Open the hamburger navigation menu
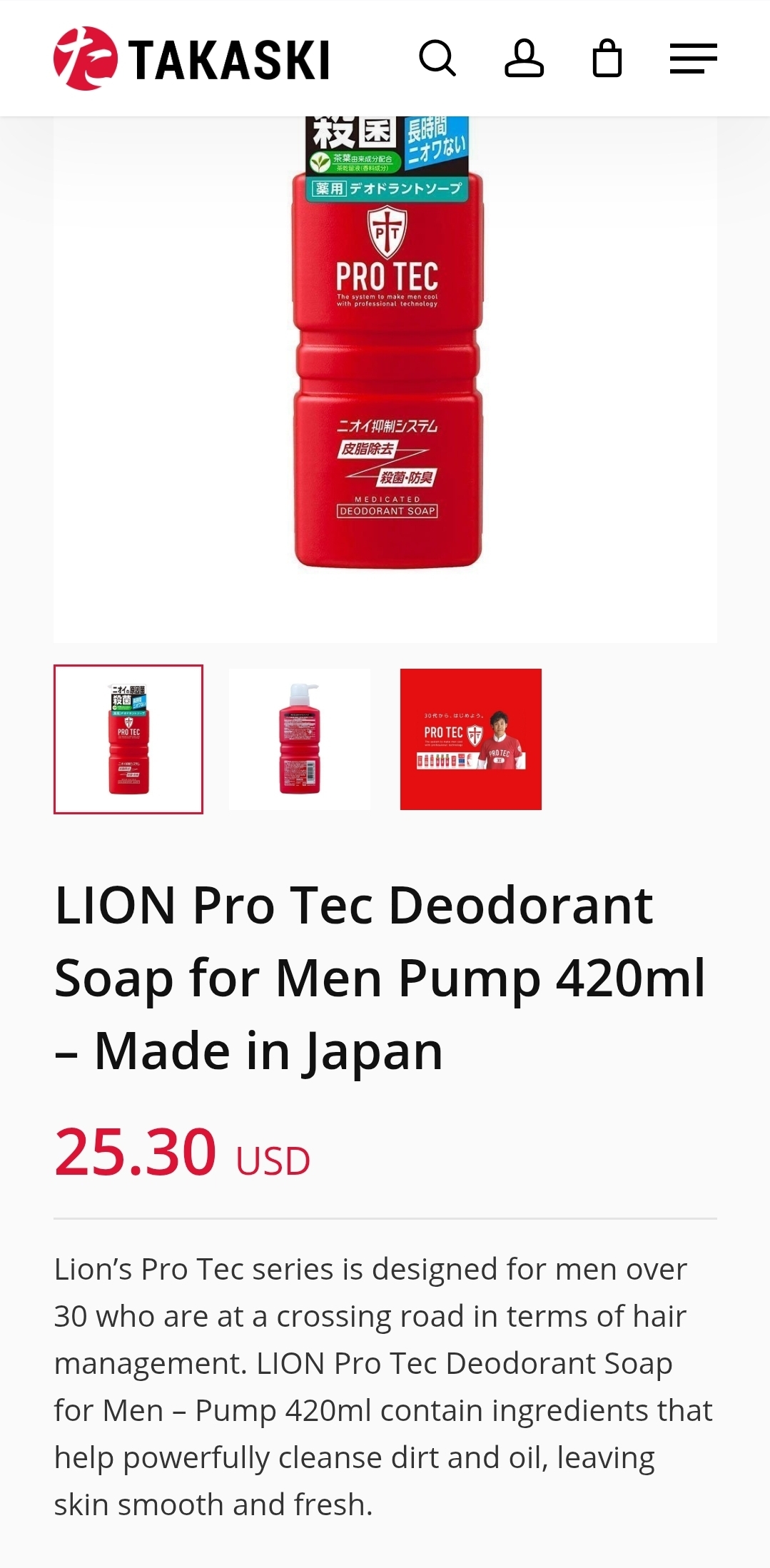 point(693,59)
